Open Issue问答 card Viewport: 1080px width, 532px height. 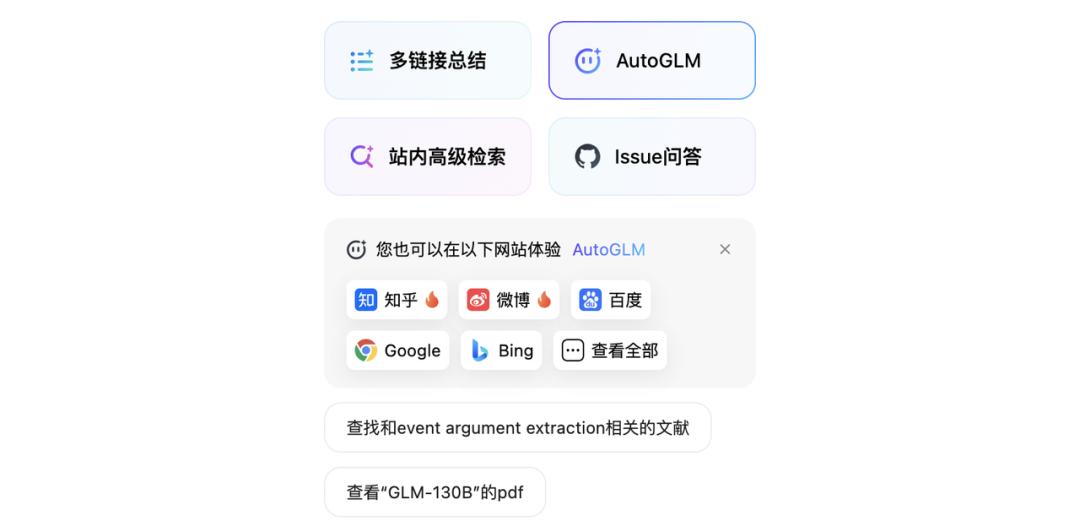[651, 157]
